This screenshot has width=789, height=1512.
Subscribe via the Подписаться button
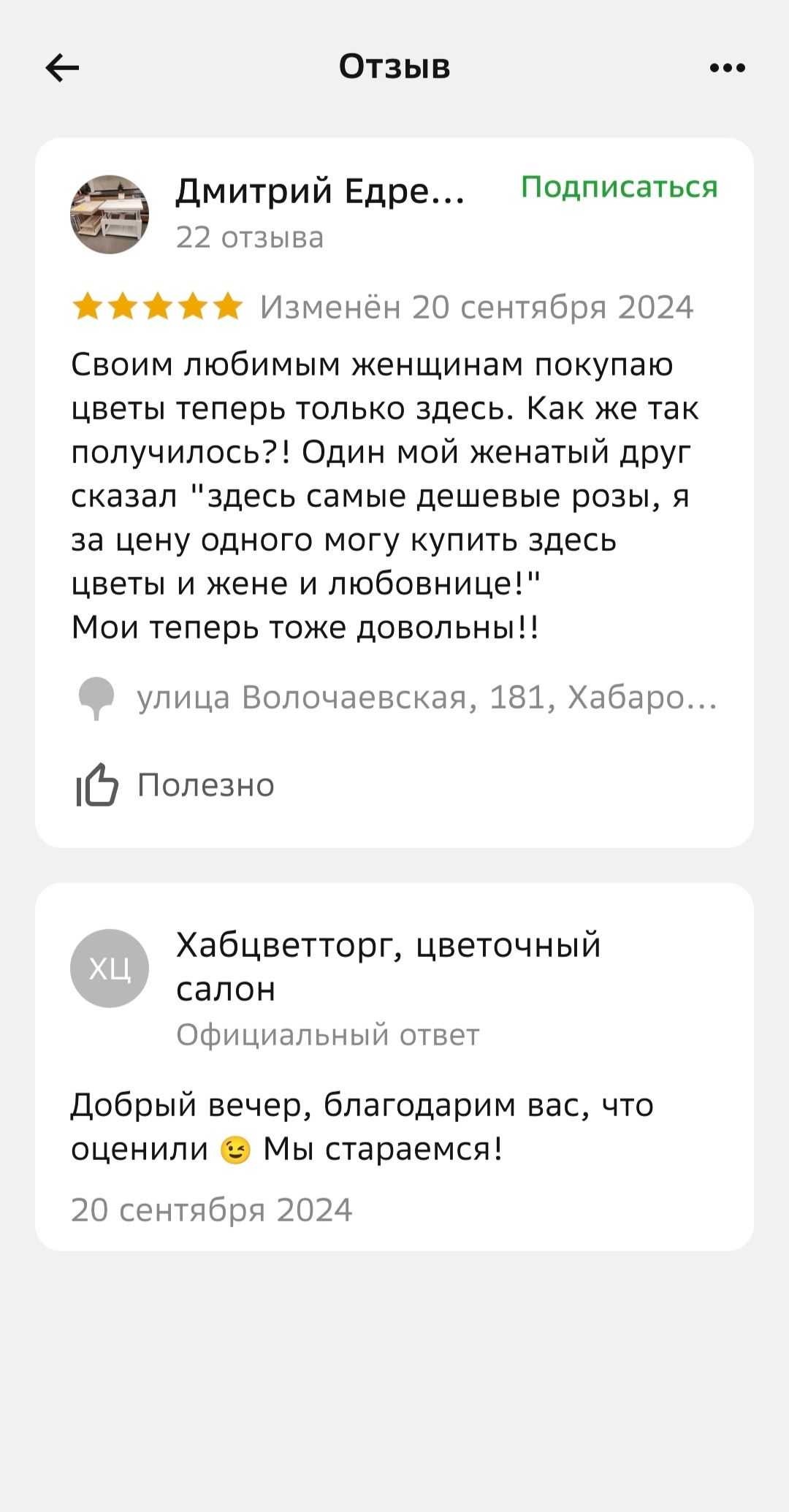pyautogui.click(x=619, y=188)
